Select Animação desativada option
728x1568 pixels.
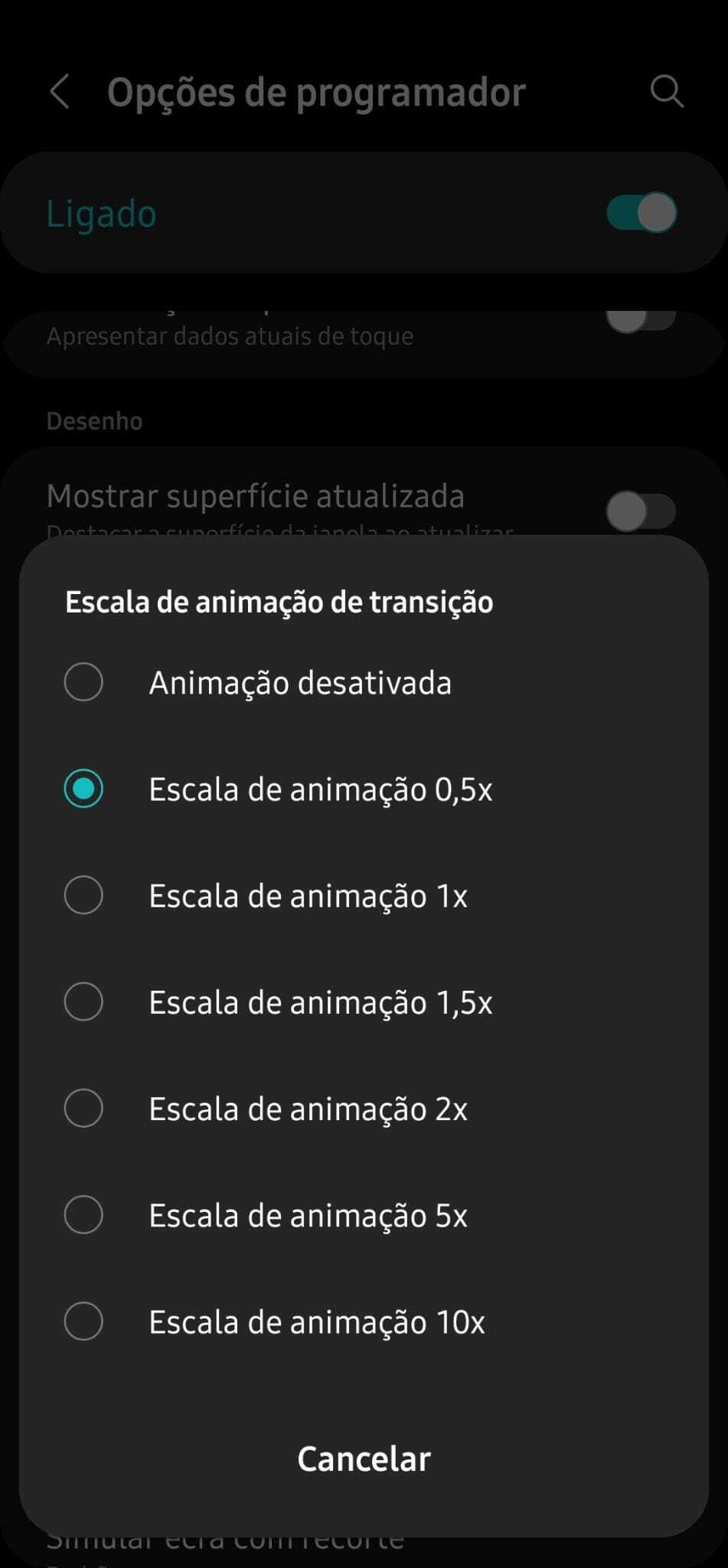click(x=364, y=682)
